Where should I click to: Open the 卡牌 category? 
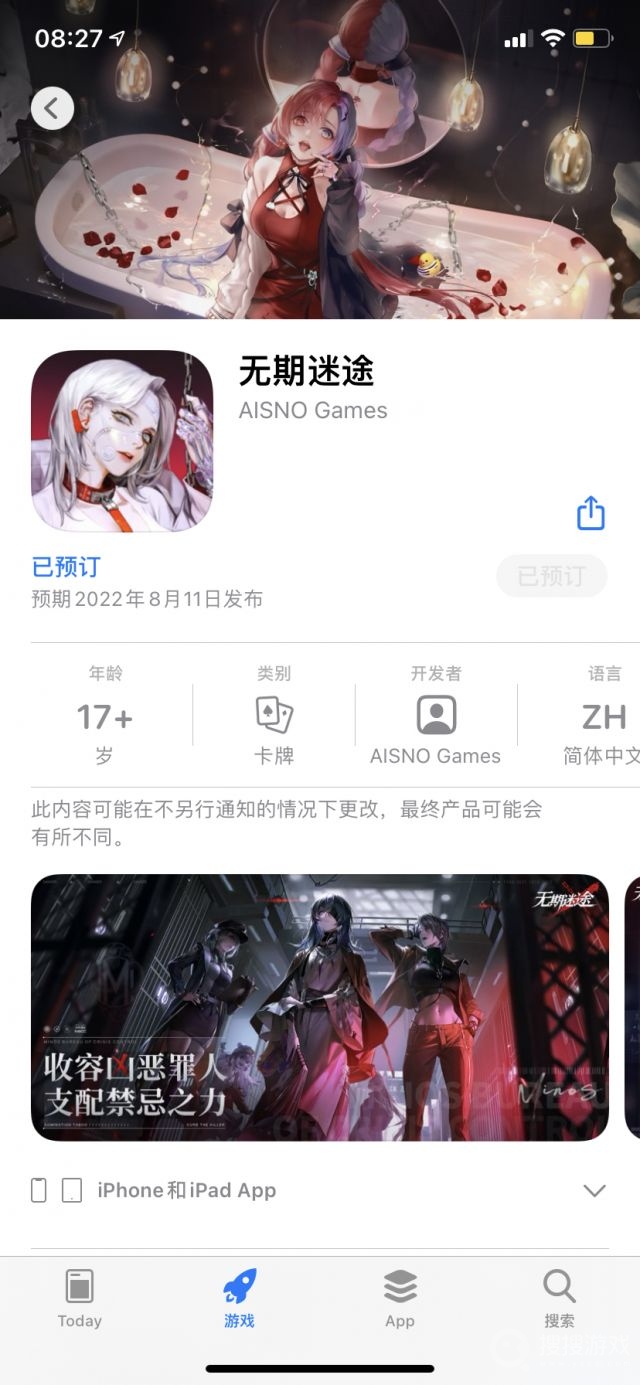tap(274, 716)
